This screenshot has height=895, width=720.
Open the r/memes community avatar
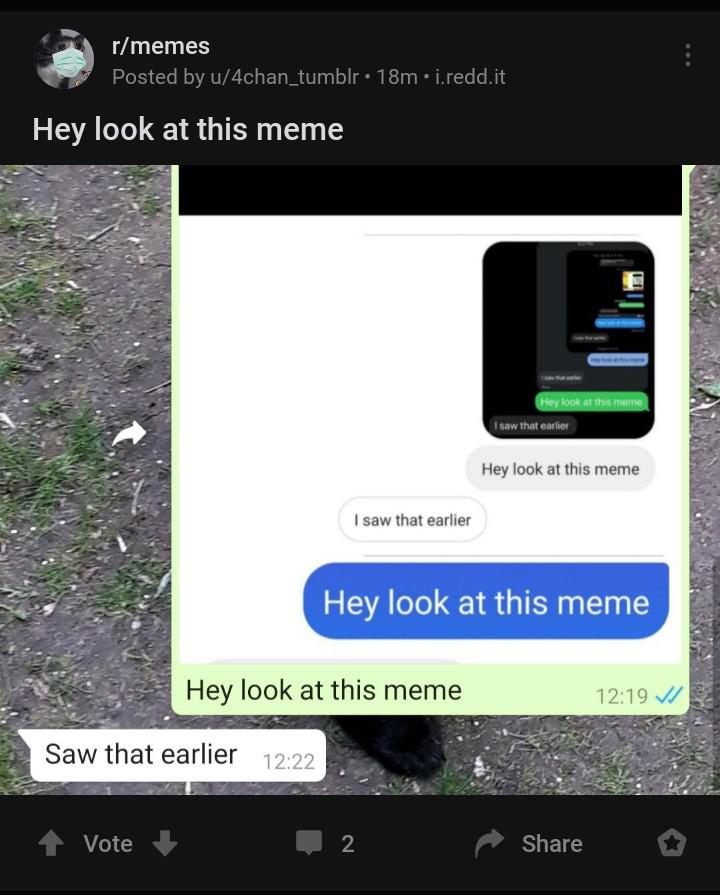[65, 60]
